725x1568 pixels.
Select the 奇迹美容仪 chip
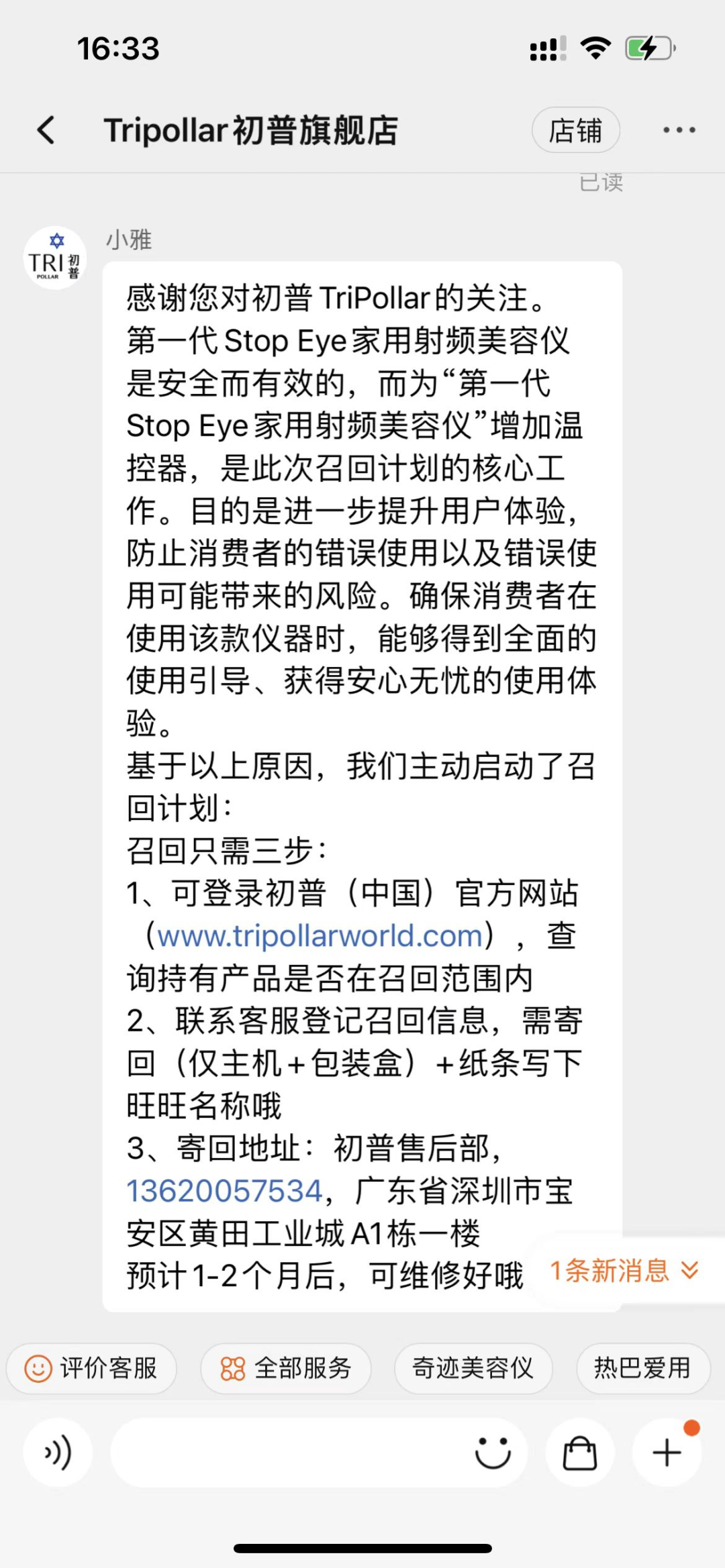point(473,1368)
